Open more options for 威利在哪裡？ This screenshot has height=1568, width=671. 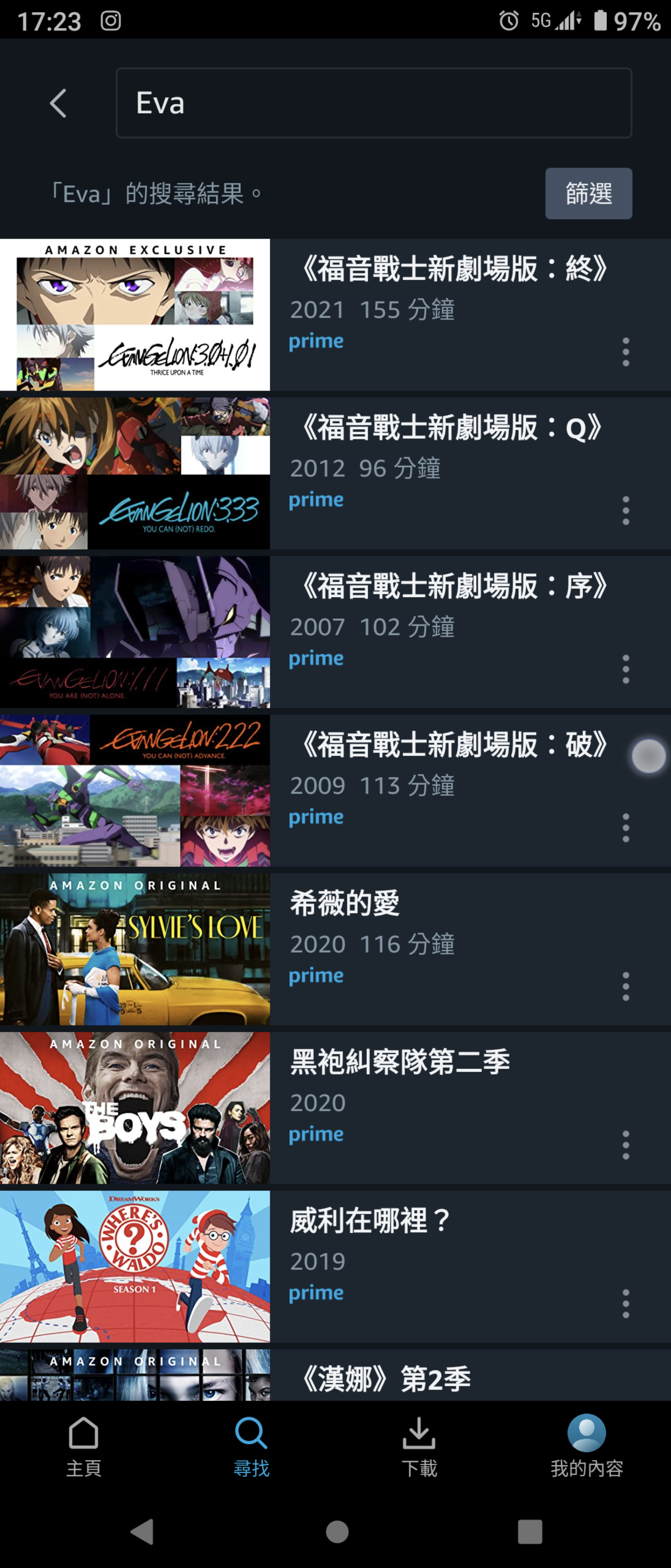[x=625, y=1304]
